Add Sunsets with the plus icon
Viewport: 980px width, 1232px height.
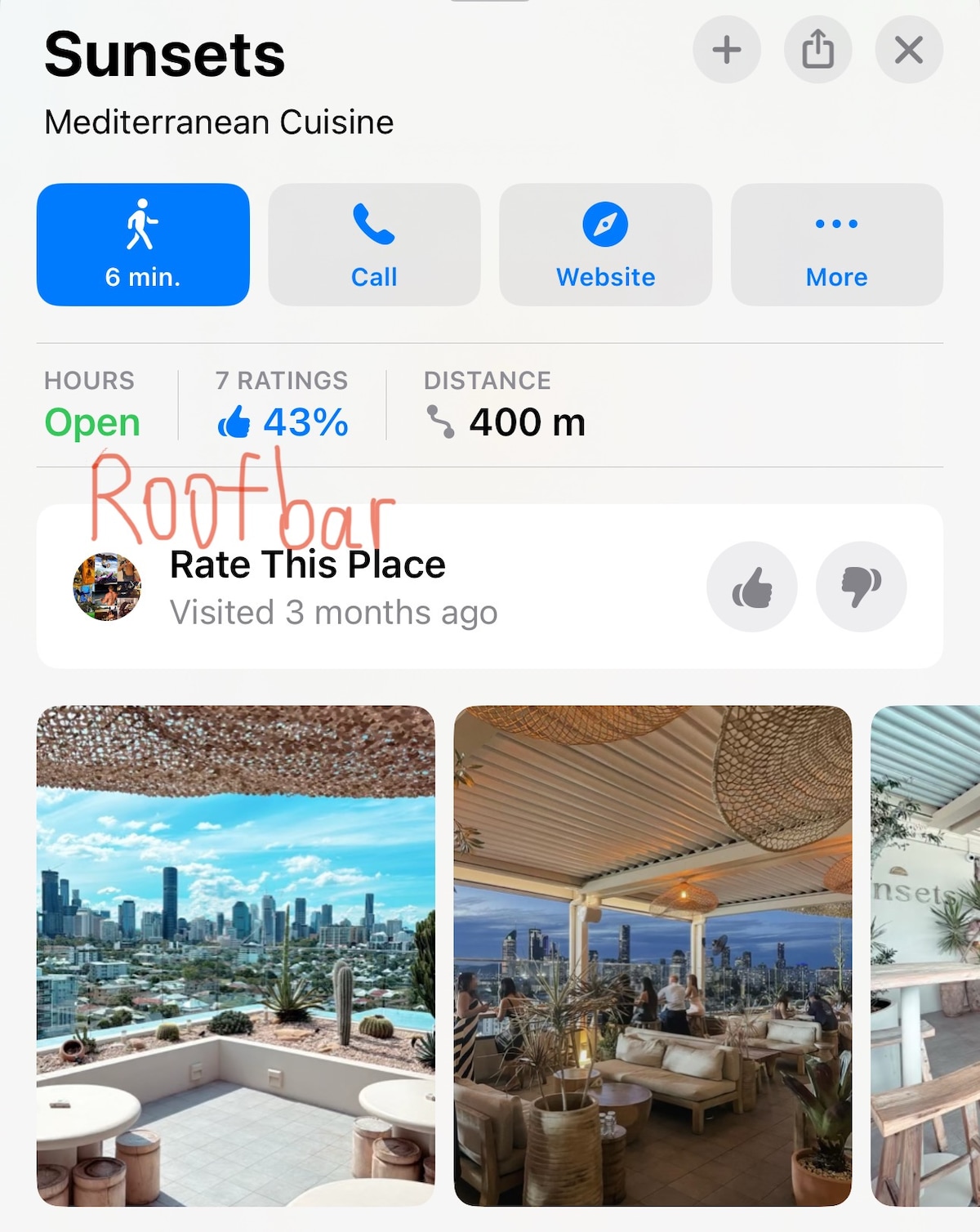click(x=726, y=50)
